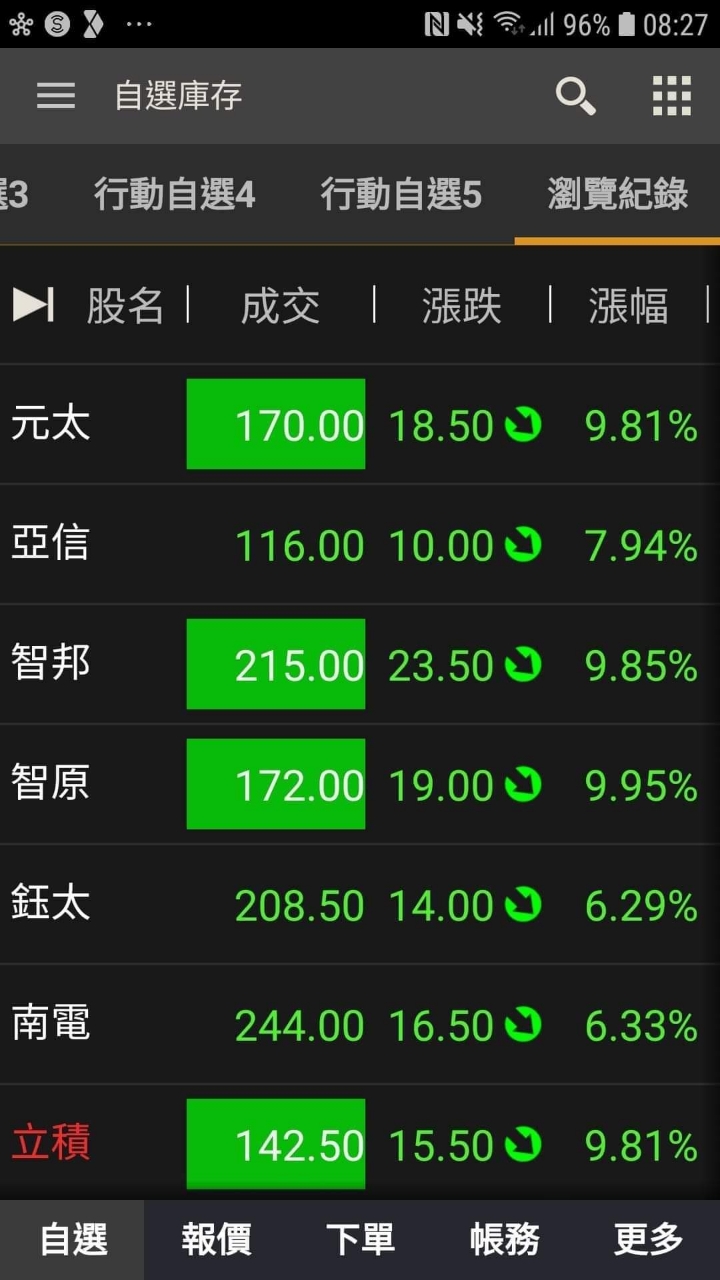
Task: Tap the column skip arrow beside 股名
Action: point(33,305)
